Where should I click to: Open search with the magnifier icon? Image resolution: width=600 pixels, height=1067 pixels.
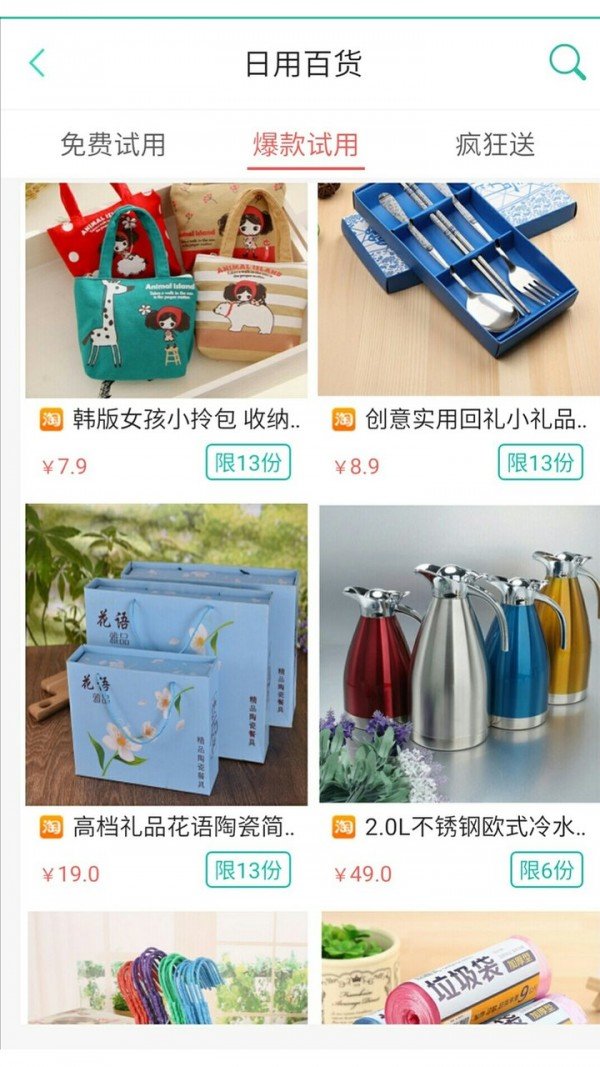pyautogui.click(x=566, y=63)
